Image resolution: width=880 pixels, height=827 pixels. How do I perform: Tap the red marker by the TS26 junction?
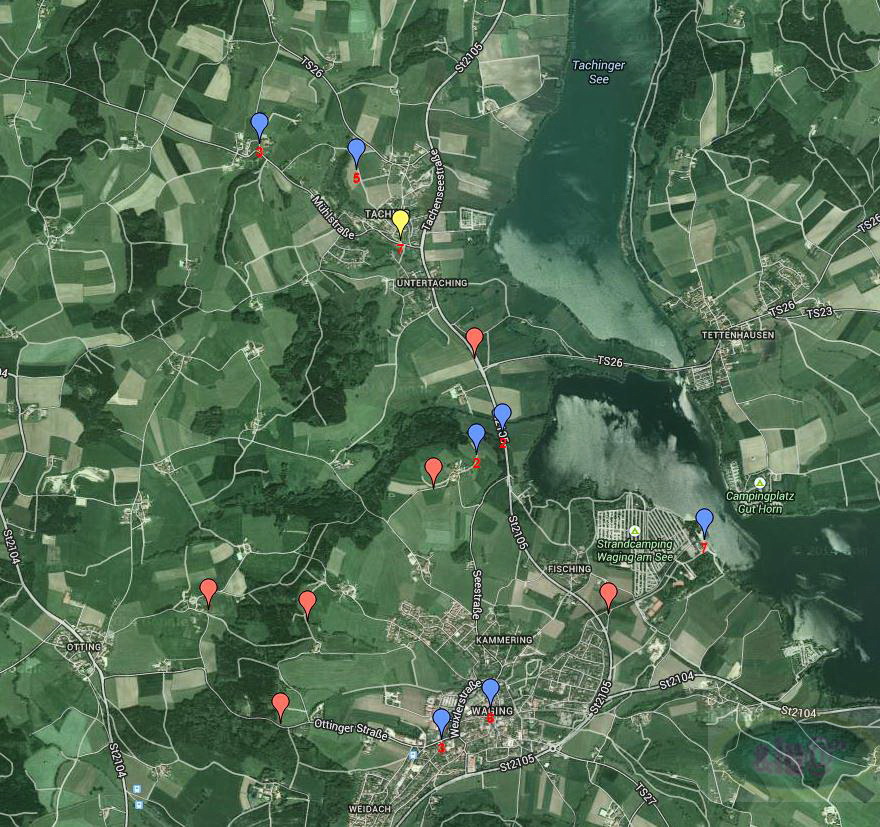[x=475, y=340]
